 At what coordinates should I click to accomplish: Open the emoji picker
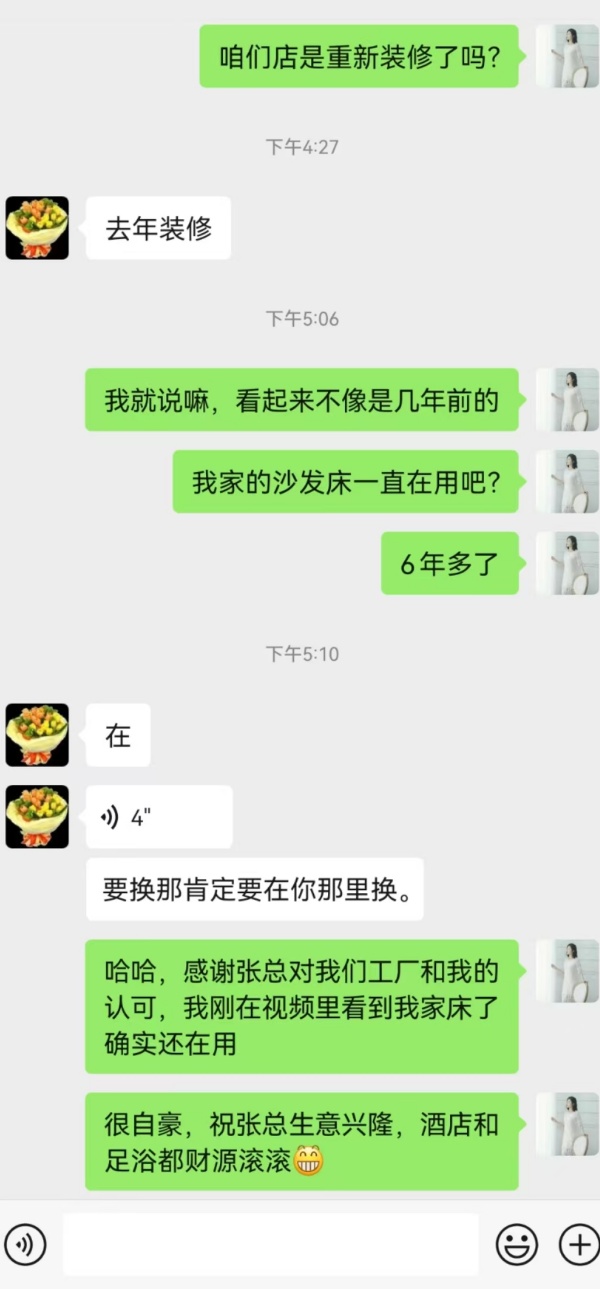(517, 1245)
